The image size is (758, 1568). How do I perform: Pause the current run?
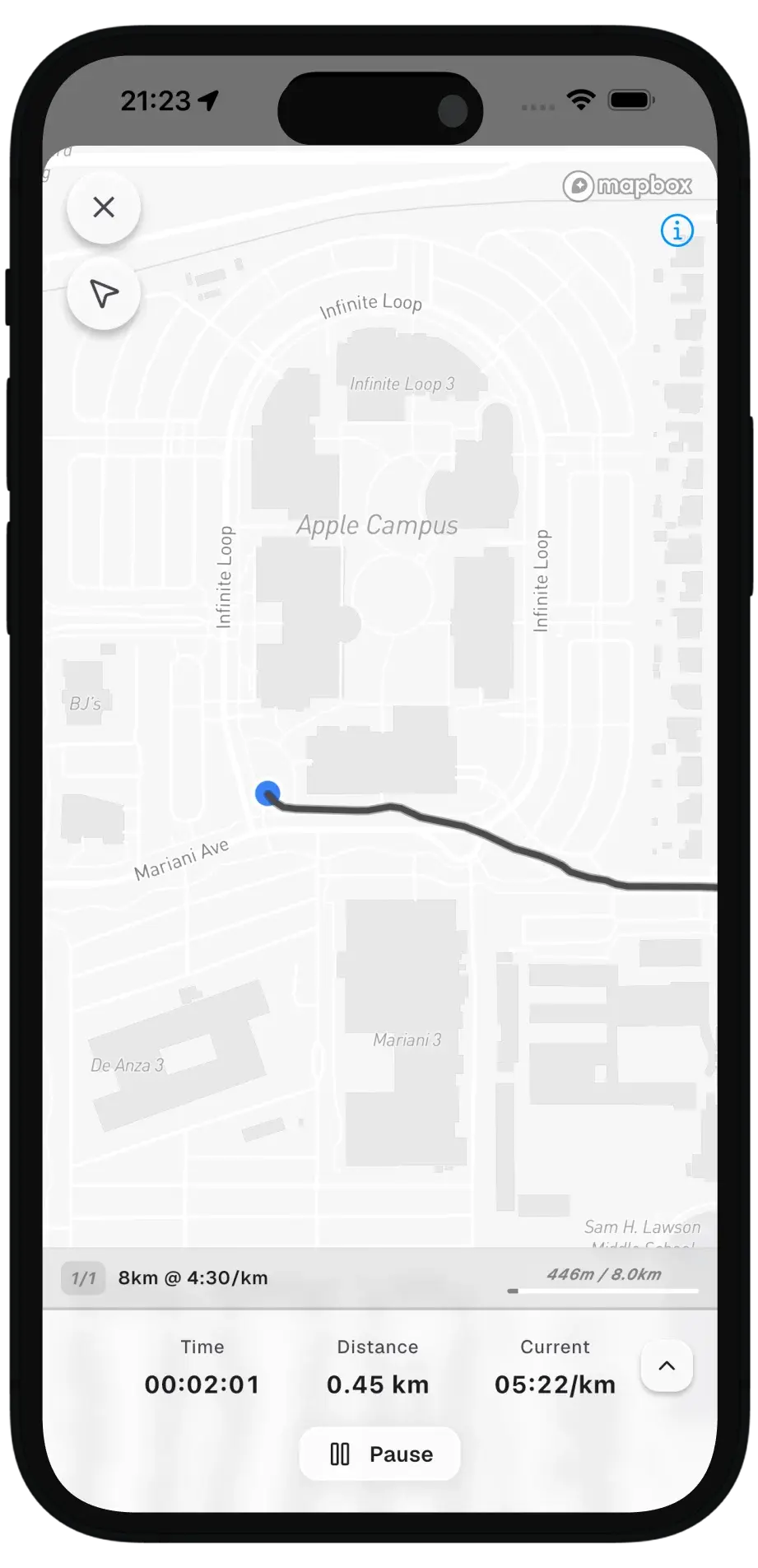(x=379, y=1454)
